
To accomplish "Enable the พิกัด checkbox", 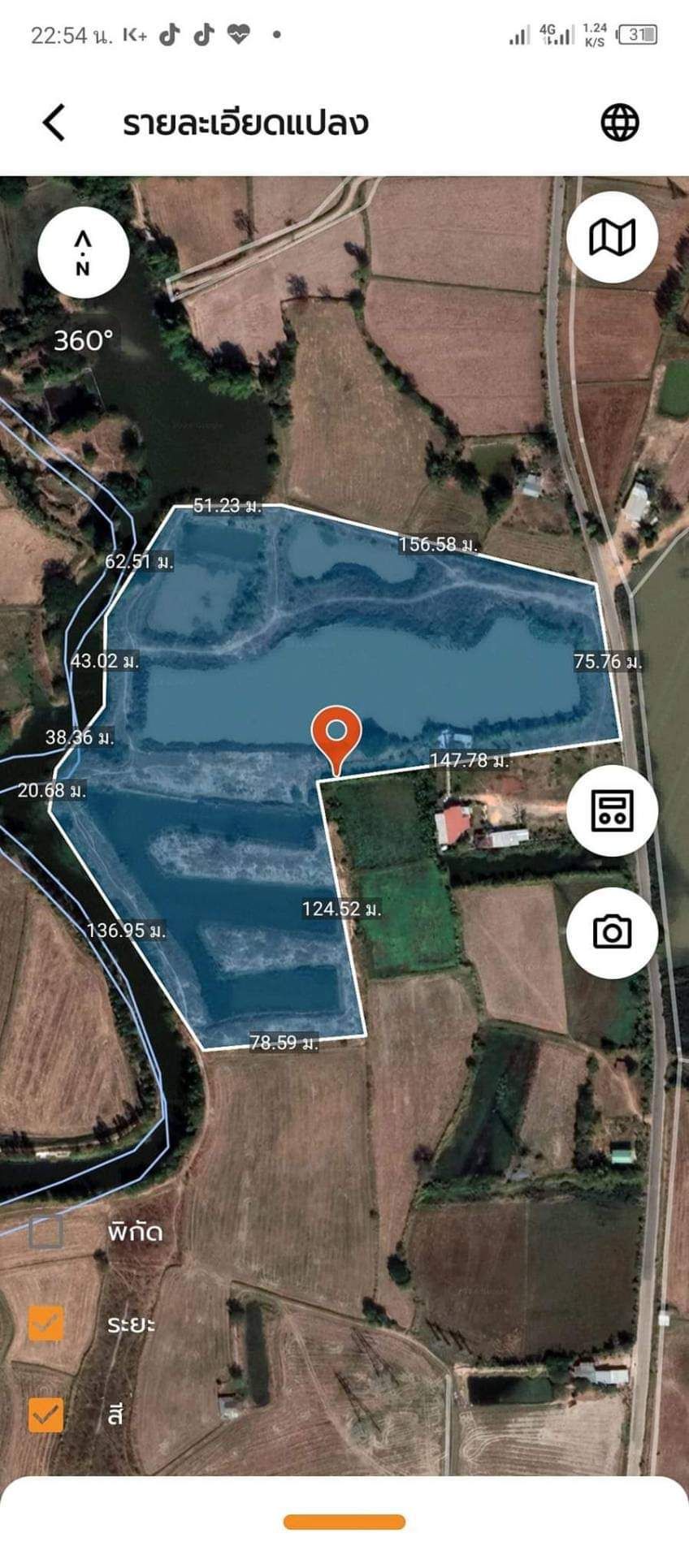I will pyautogui.click(x=45, y=1231).
